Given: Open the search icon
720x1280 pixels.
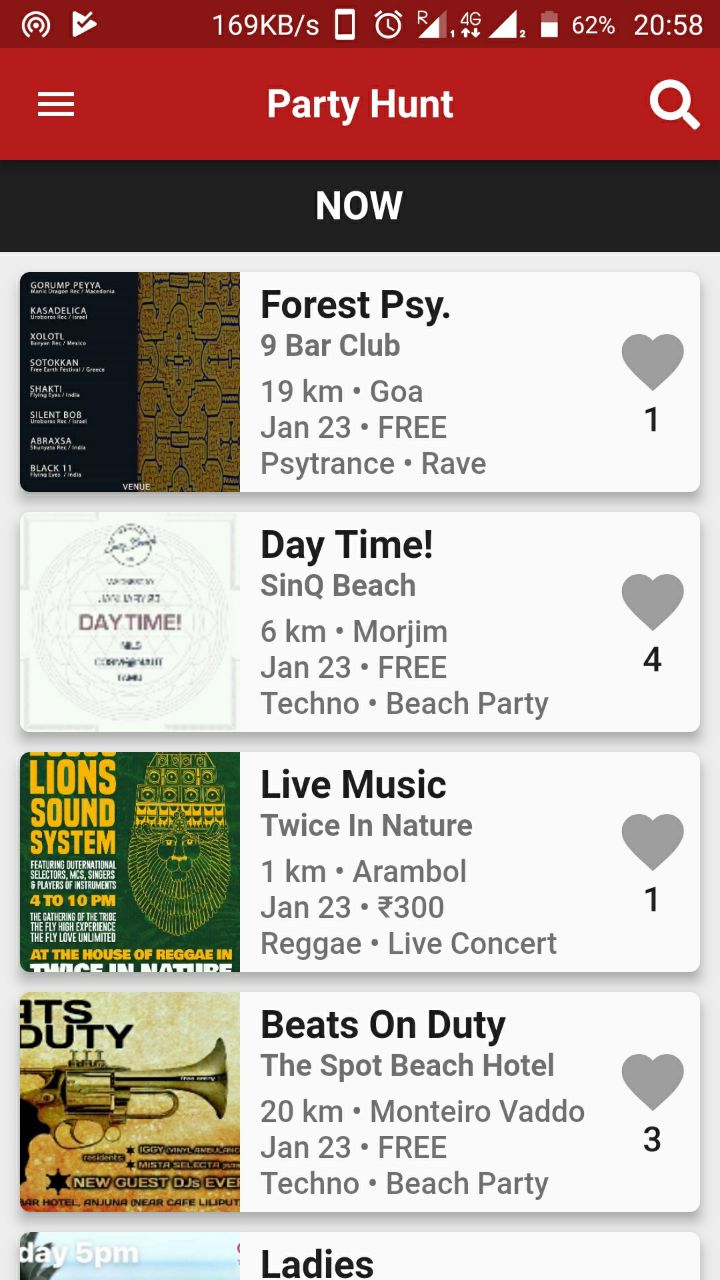Looking at the screenshot, I should pyautogui.click(x=674, y=104).
